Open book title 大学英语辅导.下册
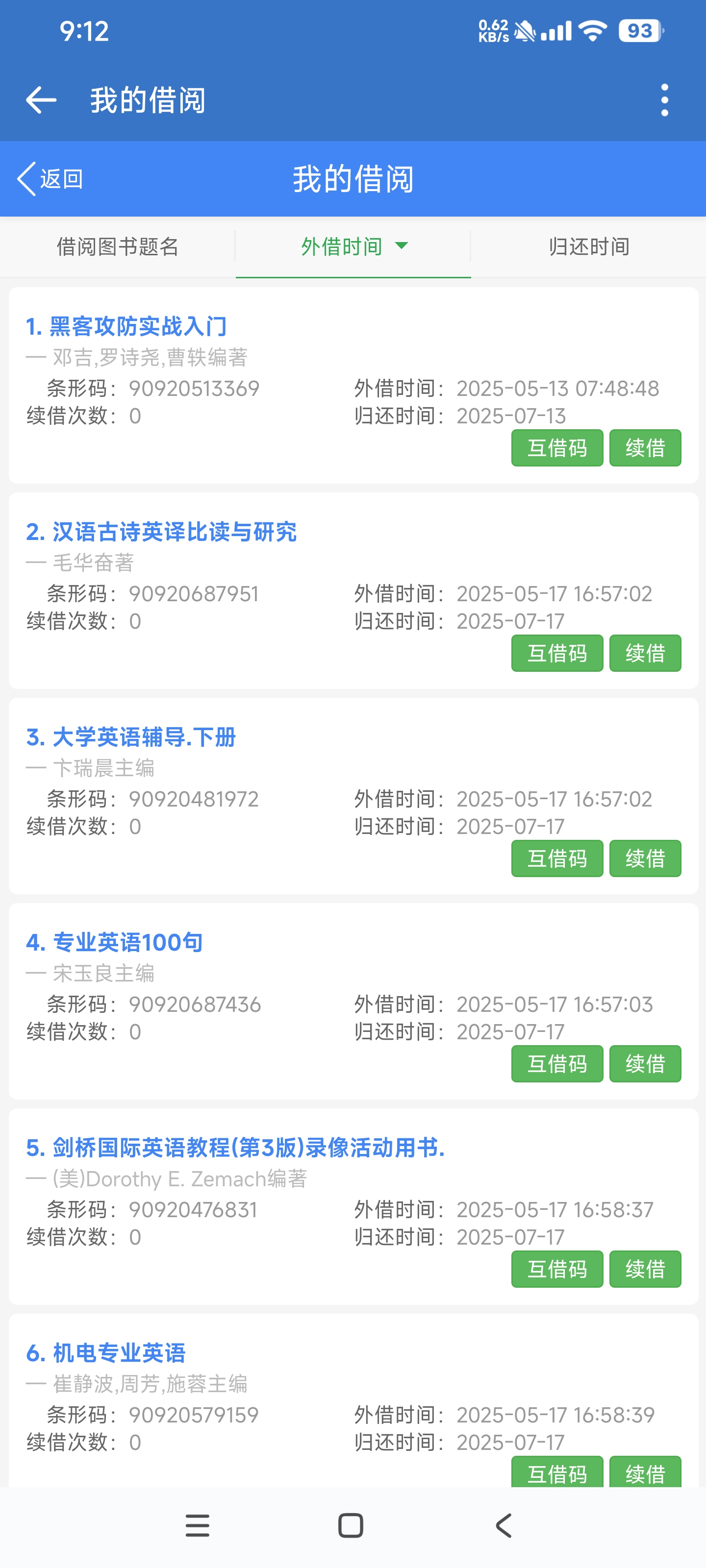706x1568 pixels. (x=130, y=737)
